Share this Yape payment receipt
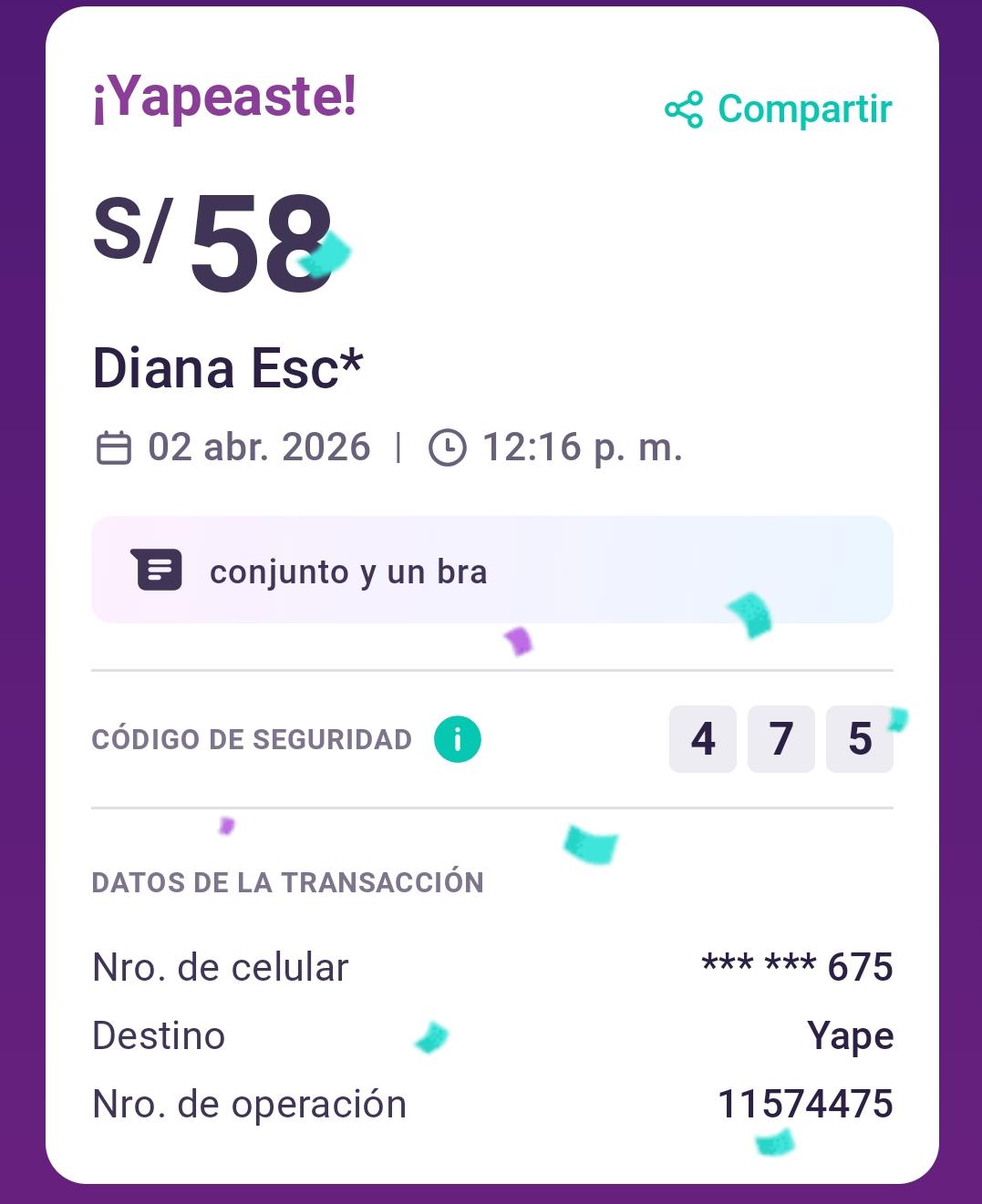Viewport: 982px width, 1204px height. [778, 109]
